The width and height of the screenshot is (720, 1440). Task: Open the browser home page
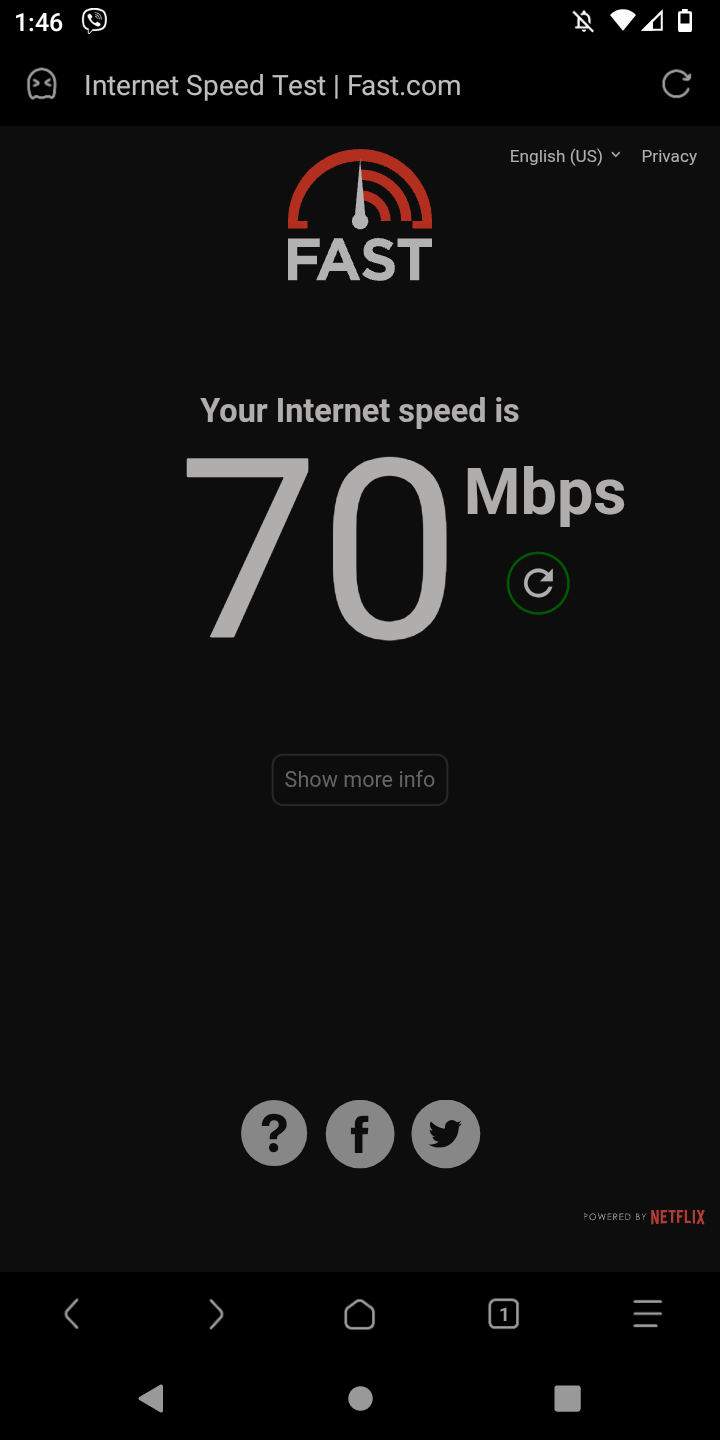click(360, 1314)
